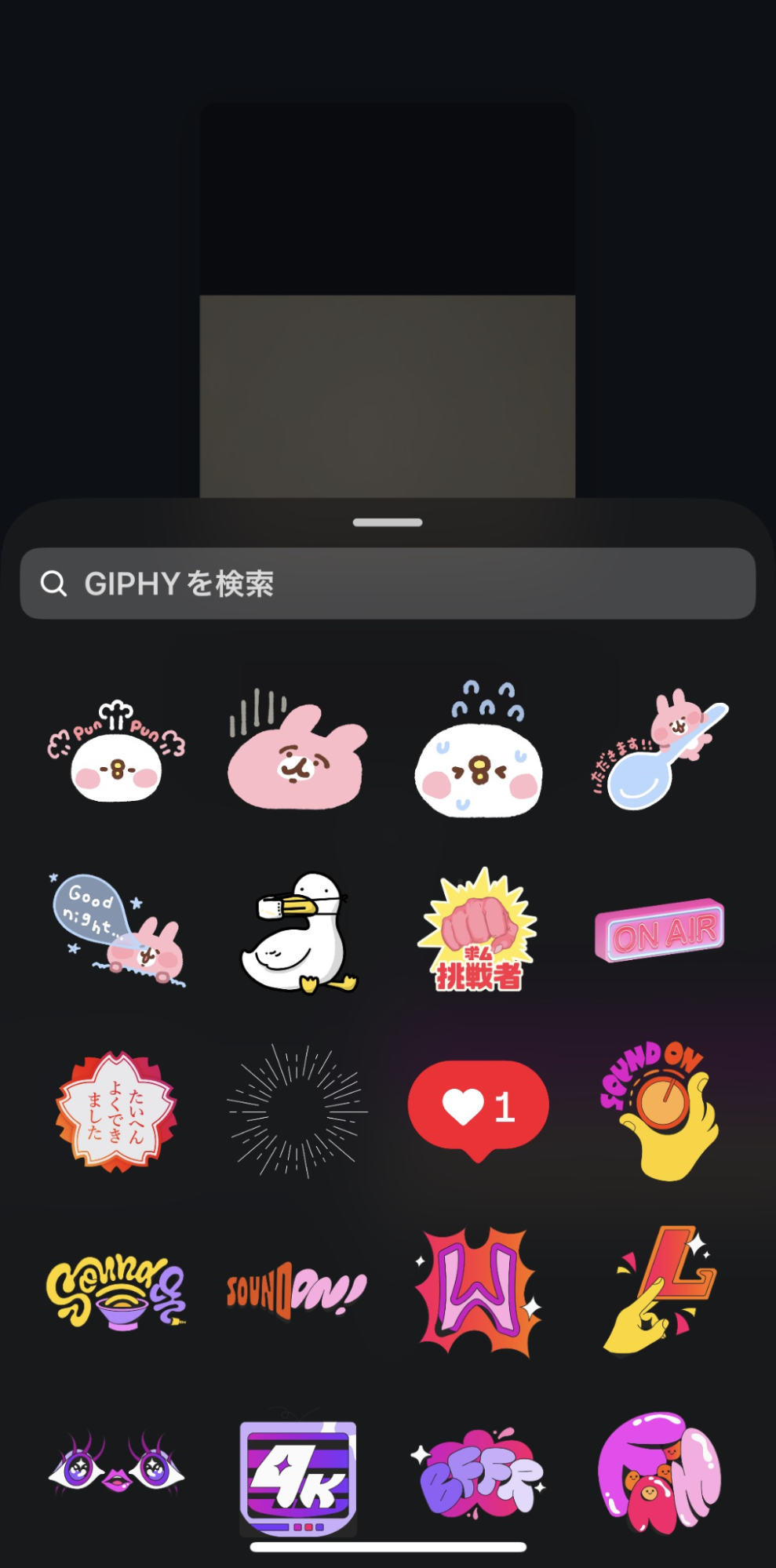776x1568 pixels.
Task: Add the pink W burst sticker
Action: pyautogui.click(x=479, y=1291)
